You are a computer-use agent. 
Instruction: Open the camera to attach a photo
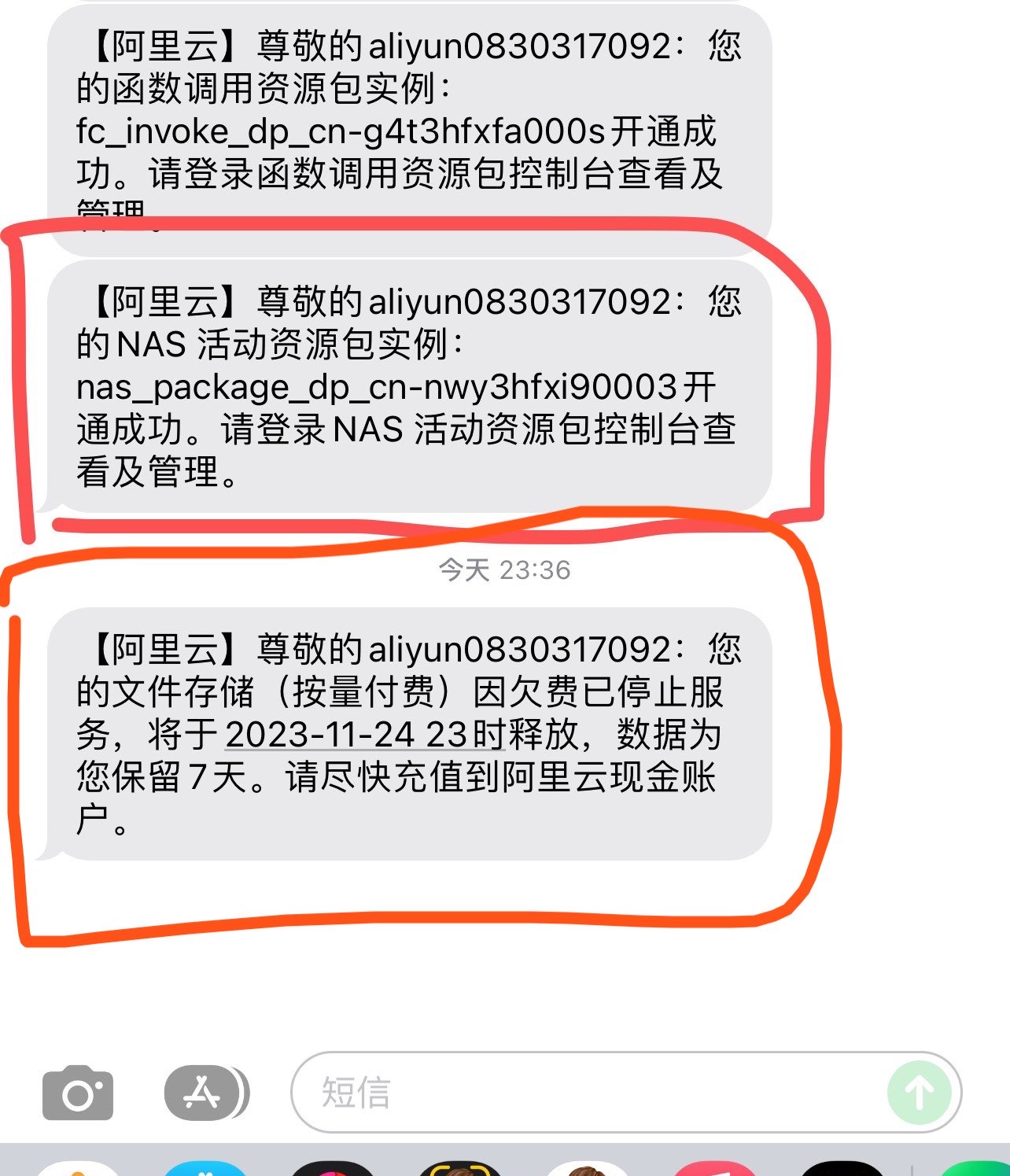pyautogui.click(x=77, y=1093)
